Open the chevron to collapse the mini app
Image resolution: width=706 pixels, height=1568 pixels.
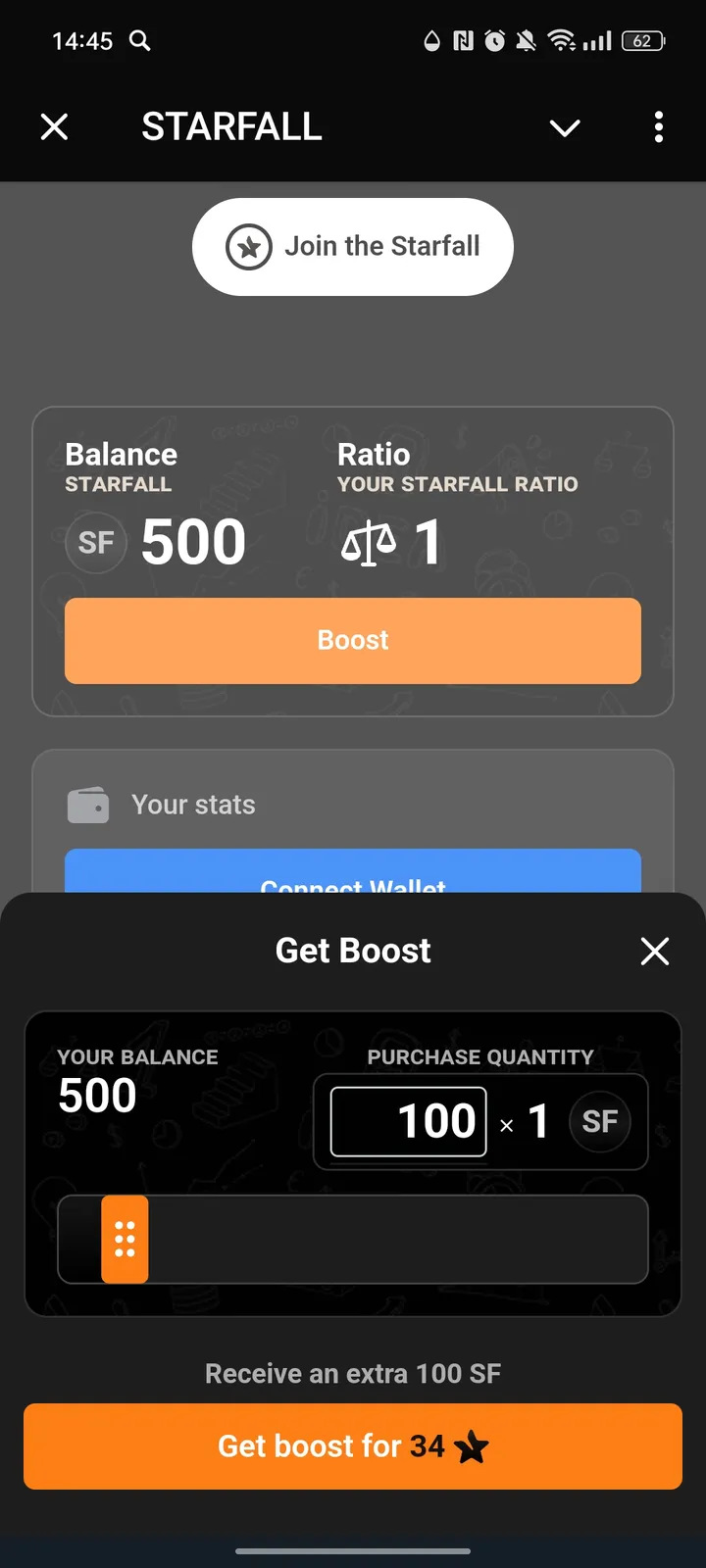point(565,127)
